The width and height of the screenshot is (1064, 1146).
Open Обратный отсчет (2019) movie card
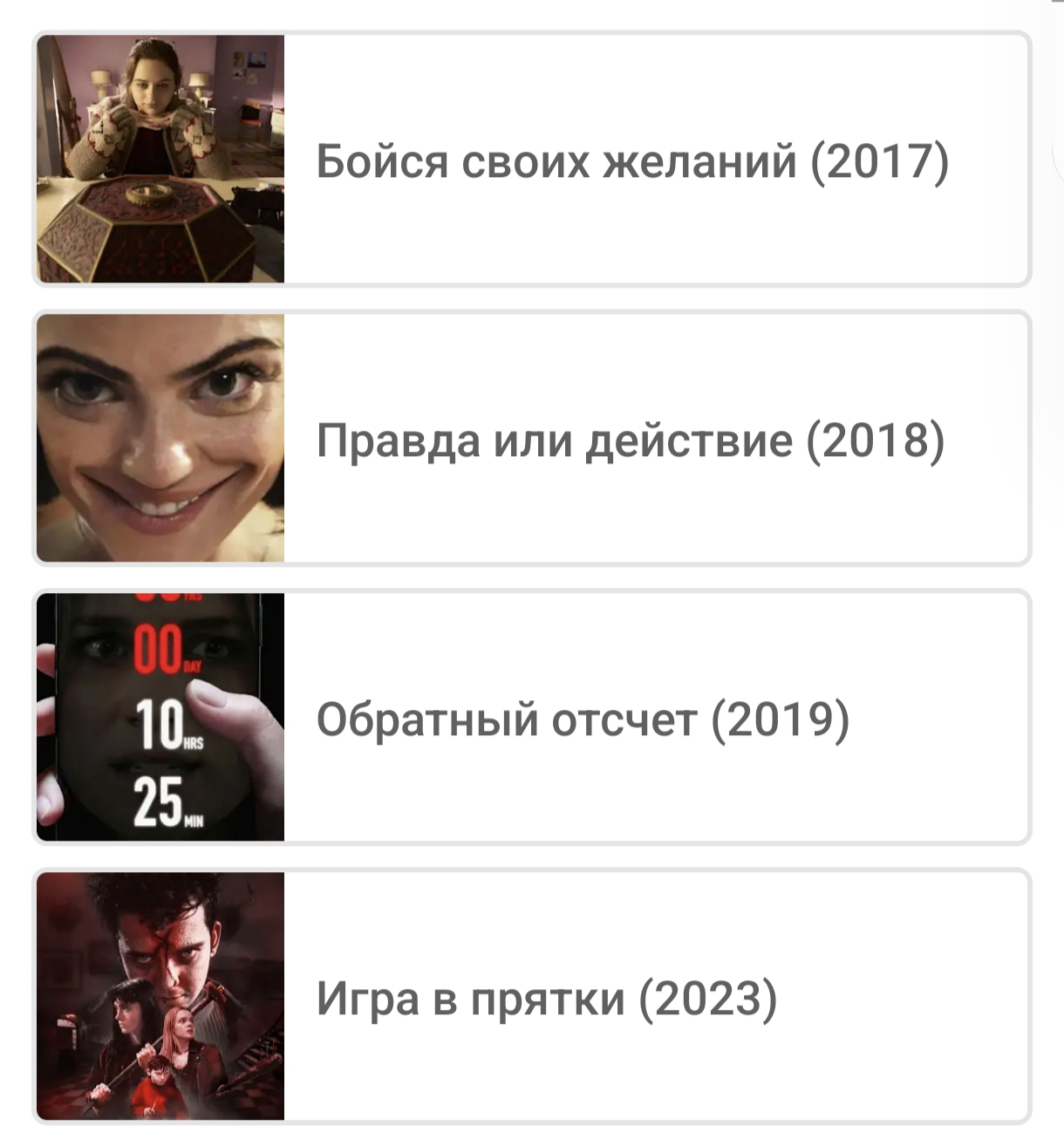click(x=532, y=717)
